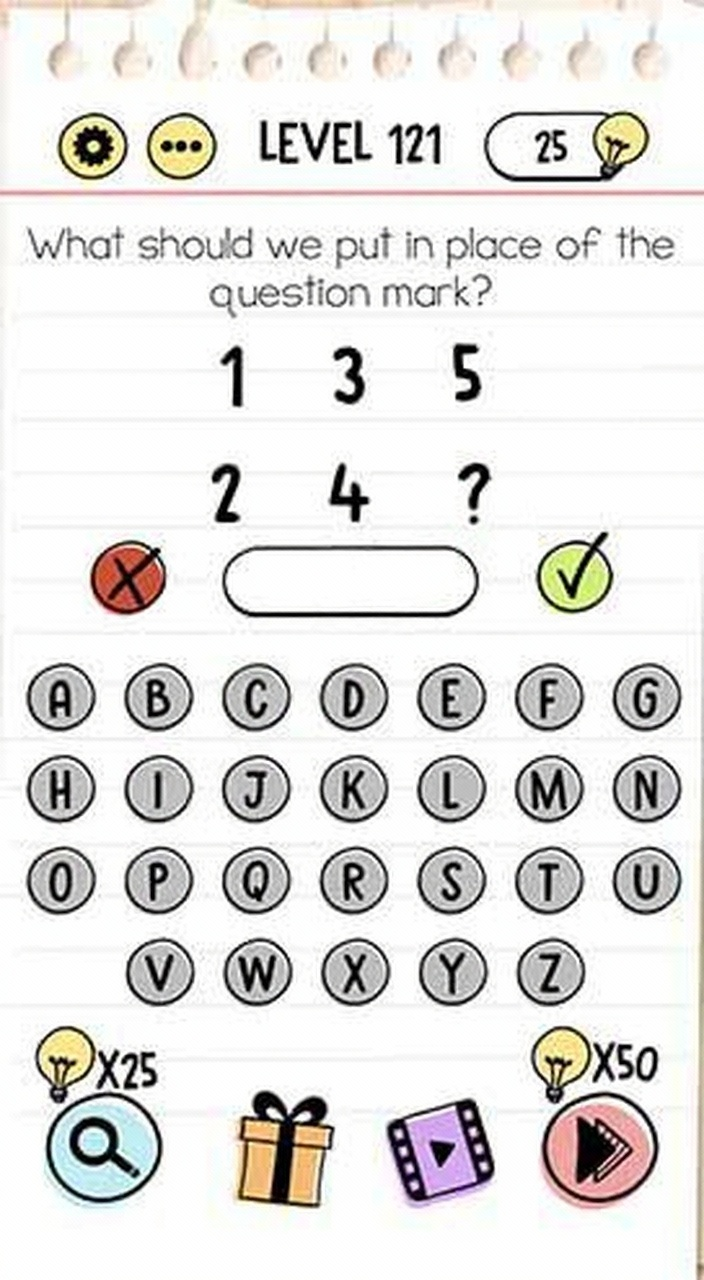Image resolution: width=704 pixels, height=1280 pixels.
Task: Tap the letter S key
Action: point(451,883)
